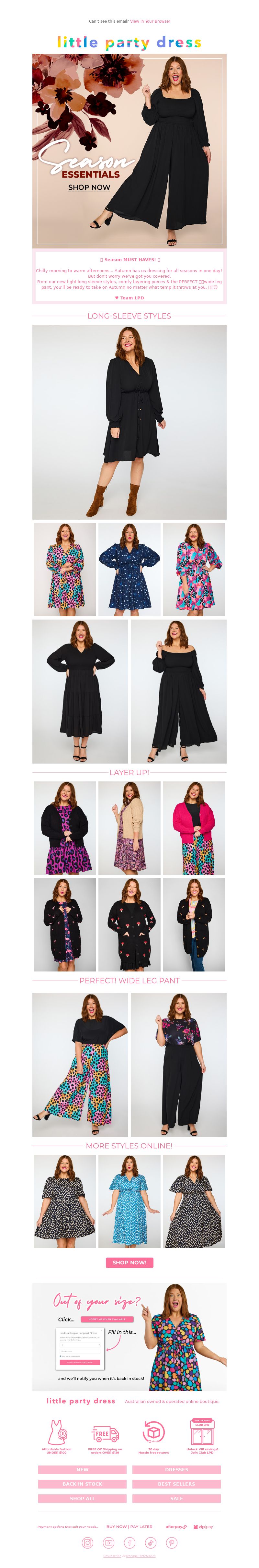Image resolution: width=259 pixels, height=1568 pixels.
Task: Open the Club LPD VIP savings tile
Action: coord(202,1435)
